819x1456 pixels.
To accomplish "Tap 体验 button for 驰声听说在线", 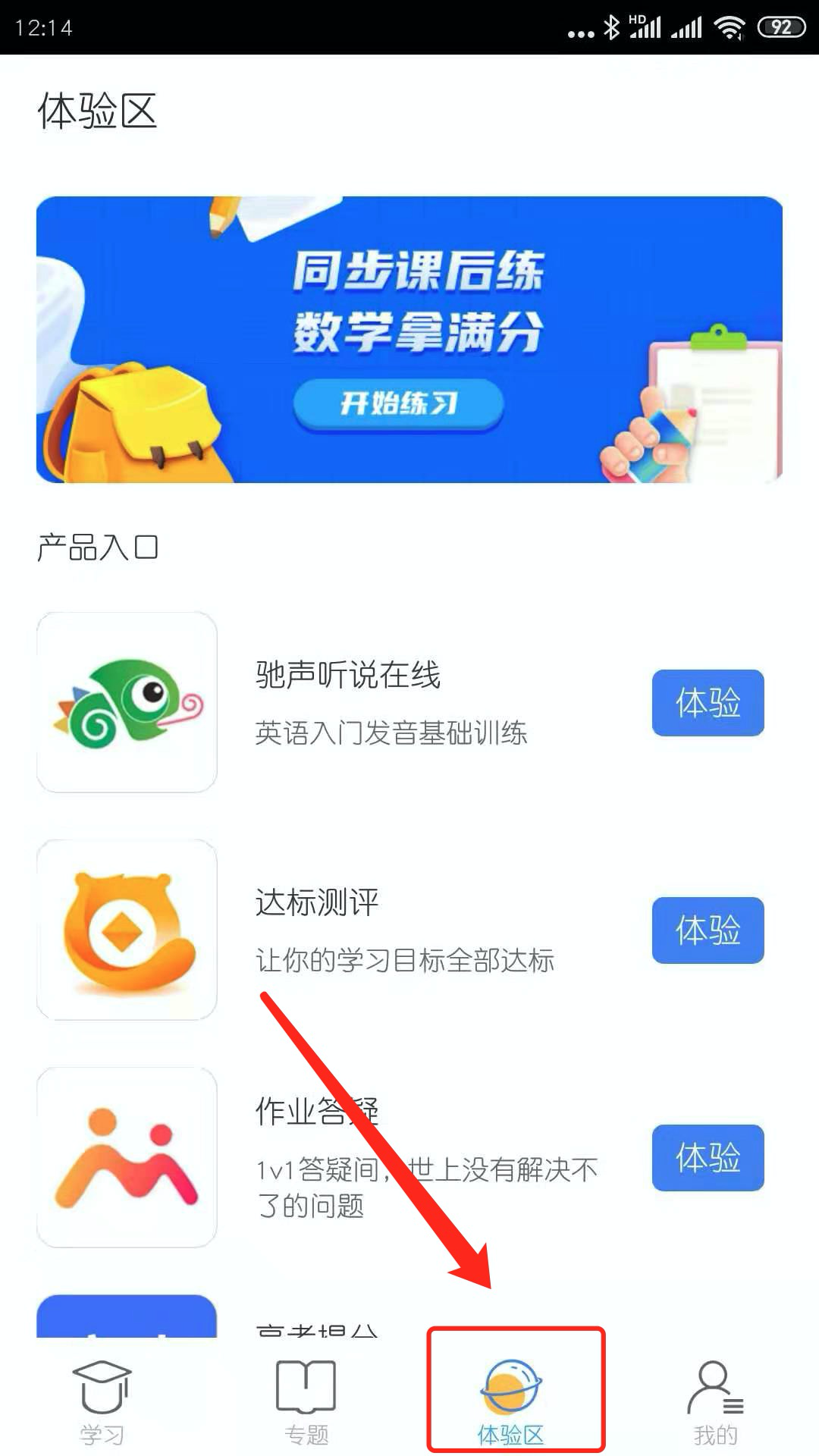I will (708, 702).
